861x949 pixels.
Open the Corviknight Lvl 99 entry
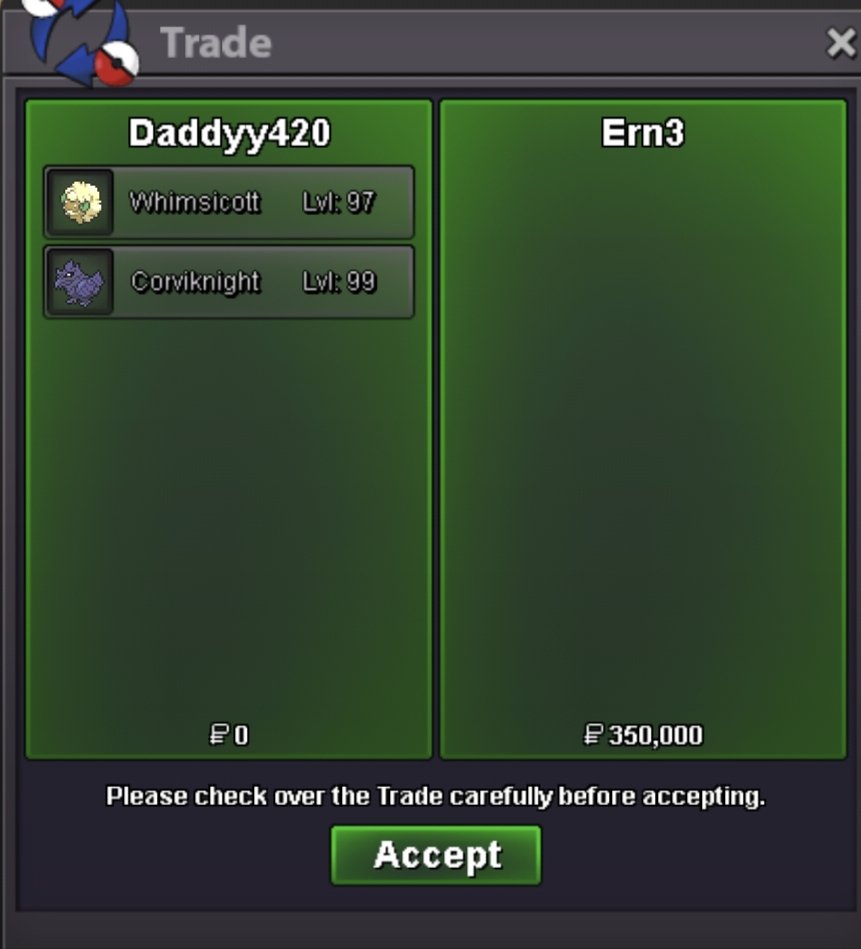pos(229,282)
